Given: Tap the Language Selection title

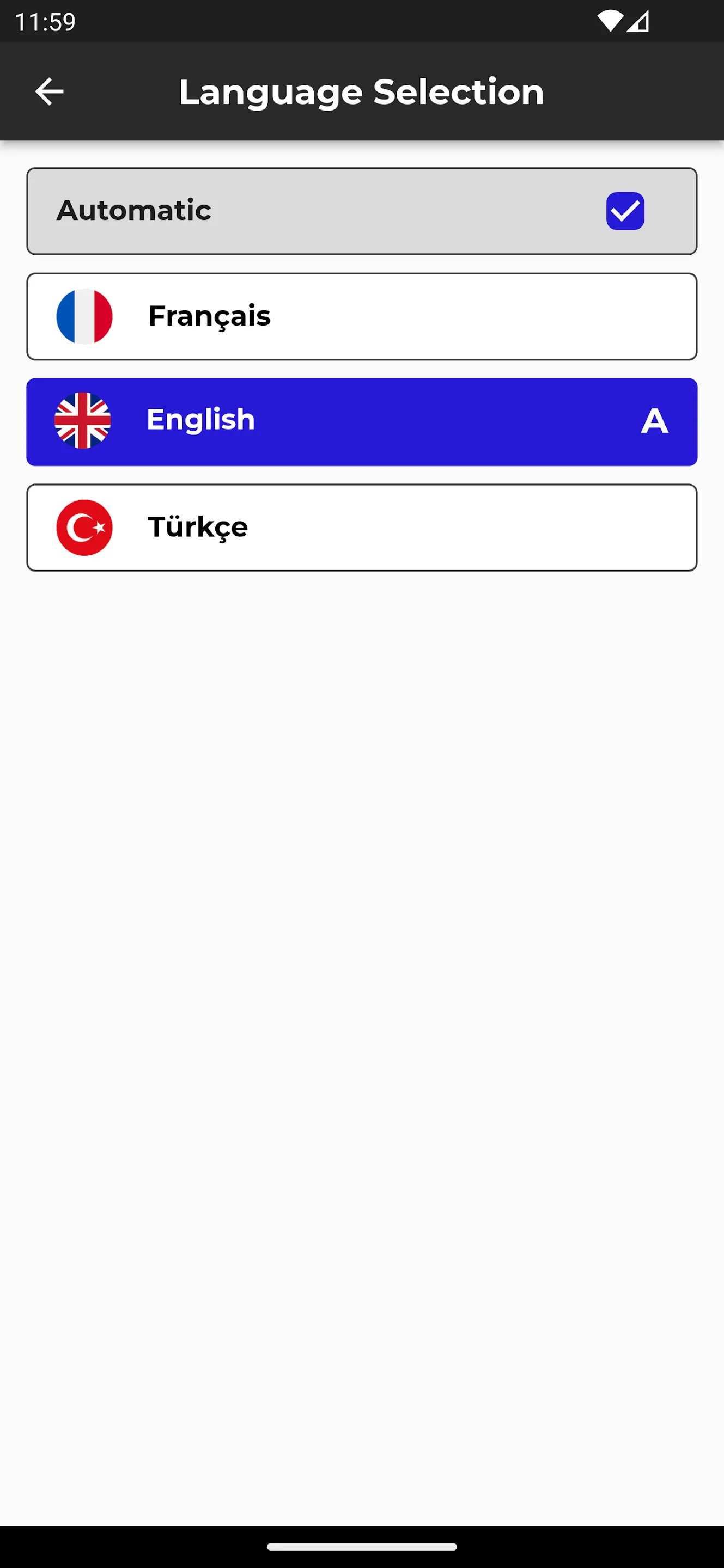Looking at the screenshot, I should coord(362,91).
